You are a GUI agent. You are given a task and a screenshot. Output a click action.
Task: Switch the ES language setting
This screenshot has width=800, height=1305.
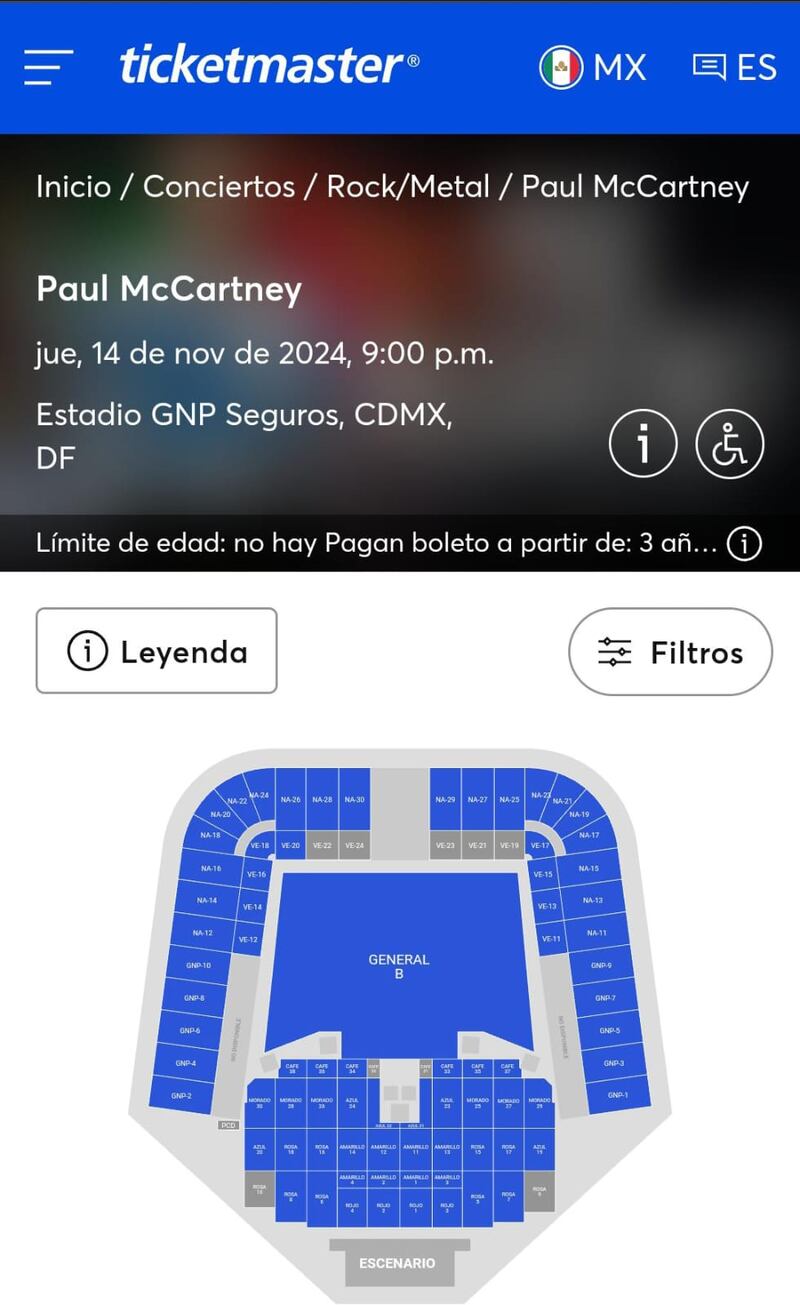click(x=735, y=67)
